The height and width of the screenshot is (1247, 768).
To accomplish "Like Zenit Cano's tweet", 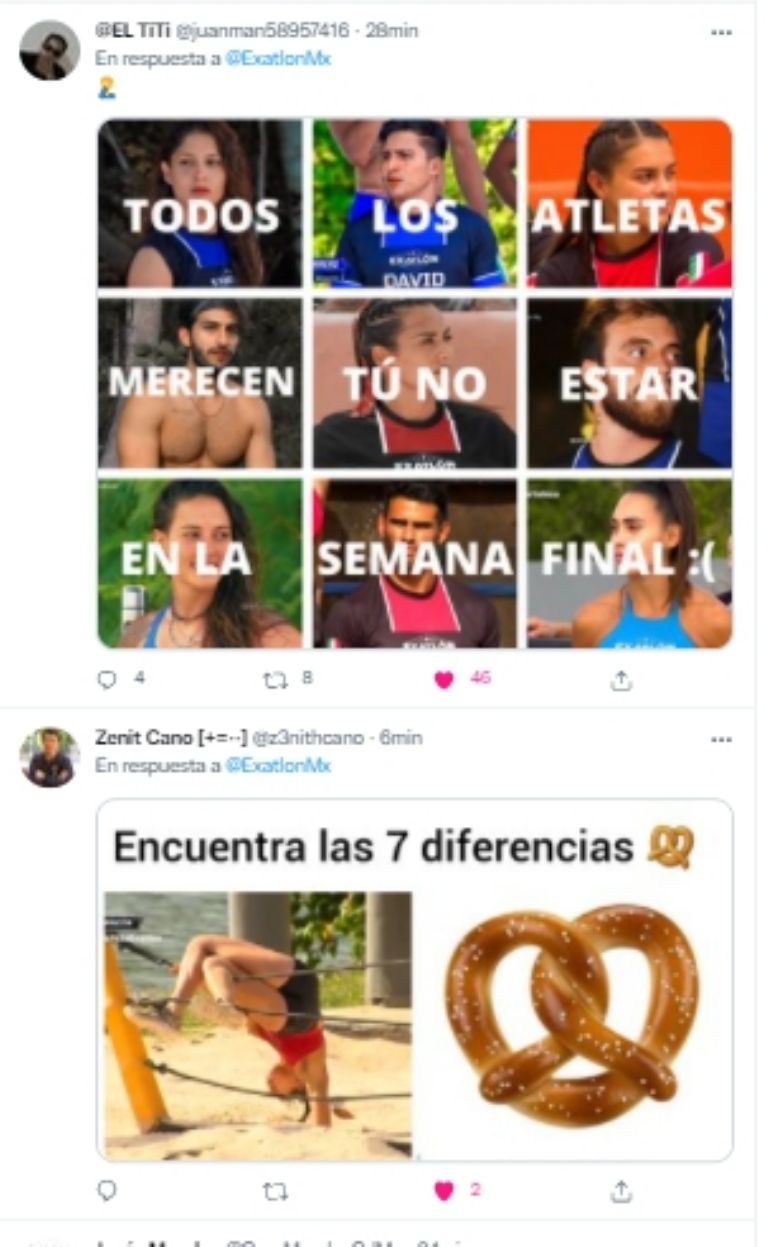I will click(x=444, y=1190).
